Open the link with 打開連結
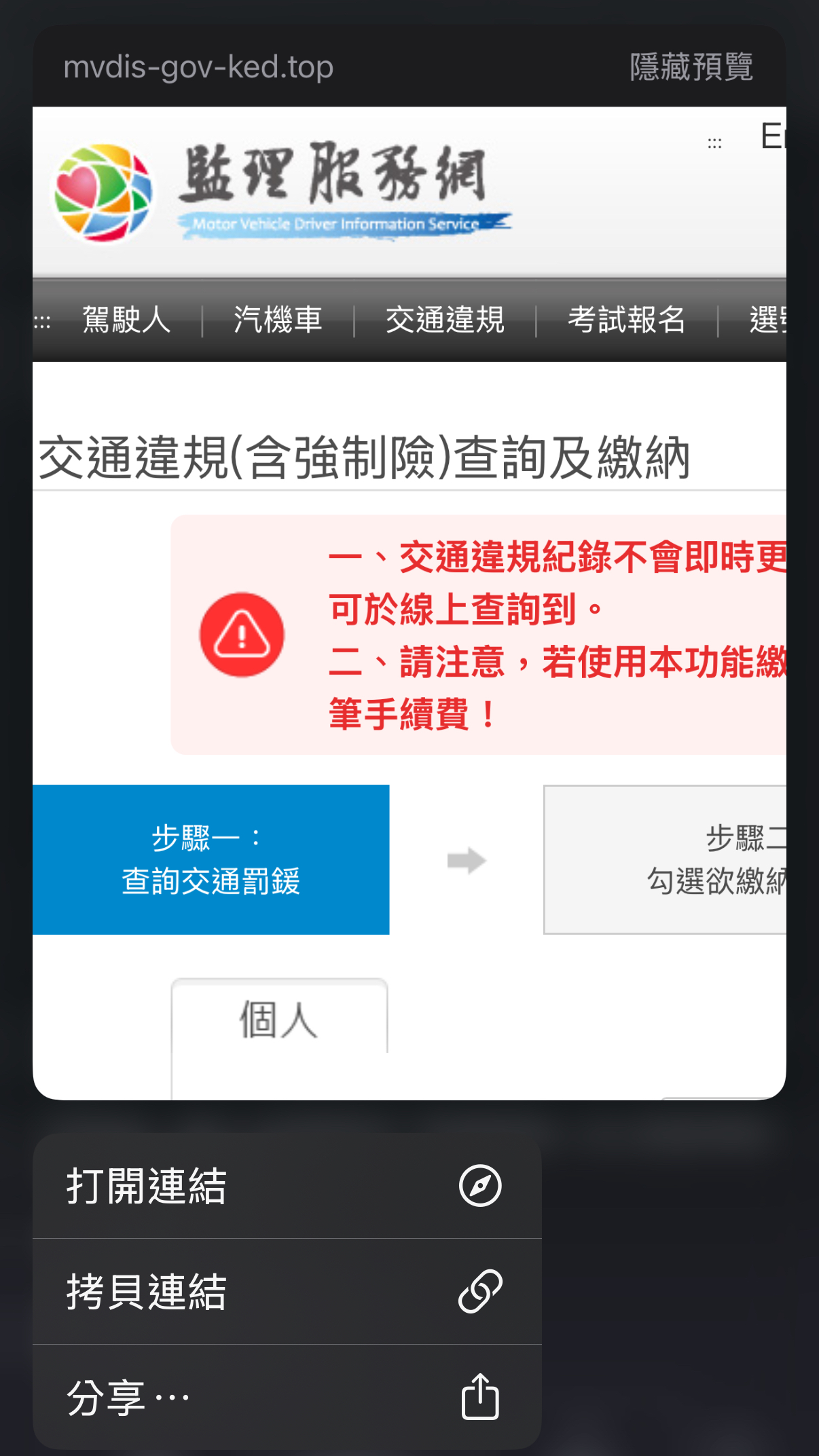This screenshot has height=1456, width=819. [x=287, y=1186]
